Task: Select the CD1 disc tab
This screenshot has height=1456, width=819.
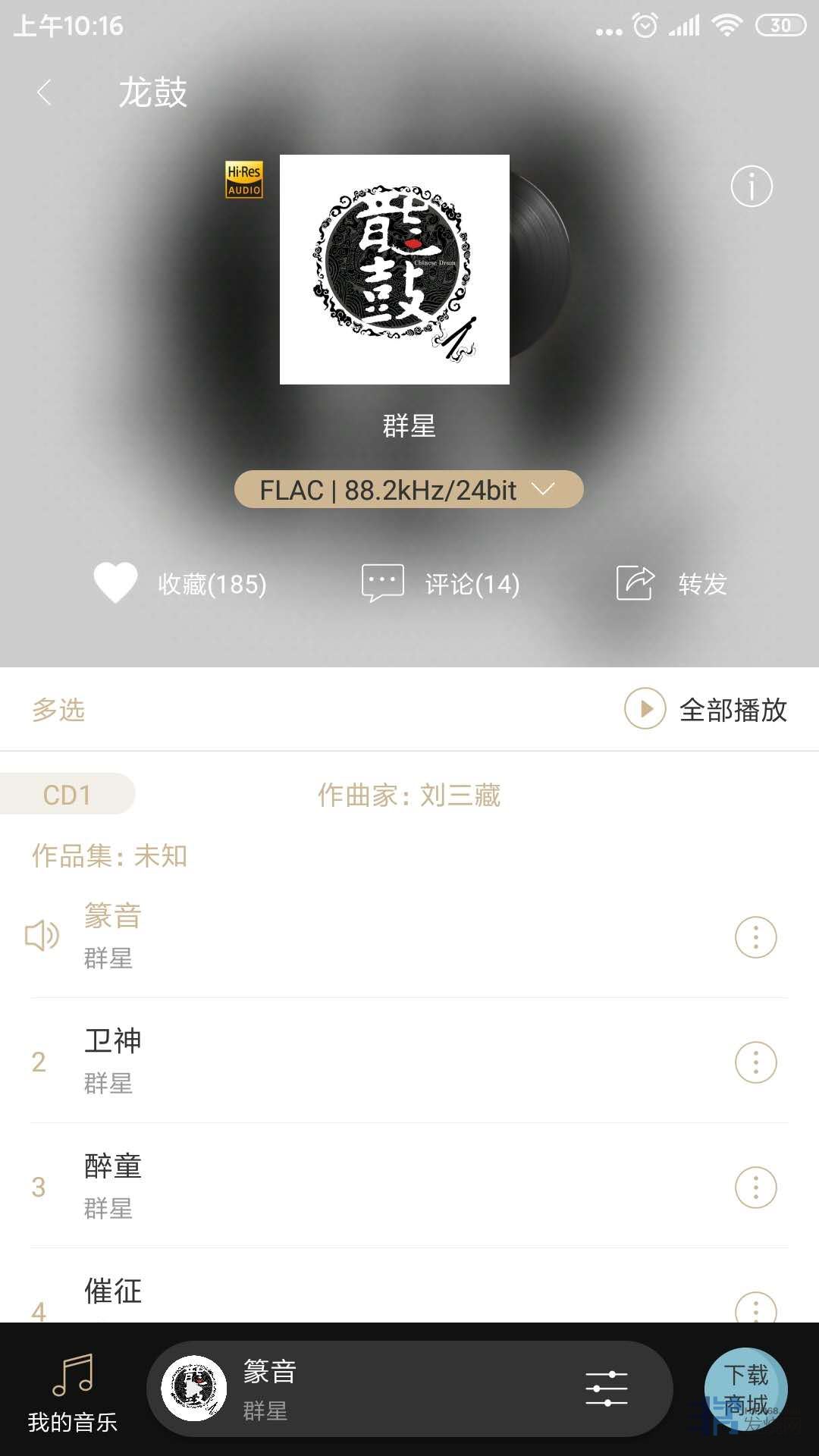Action: pos(67,795)
